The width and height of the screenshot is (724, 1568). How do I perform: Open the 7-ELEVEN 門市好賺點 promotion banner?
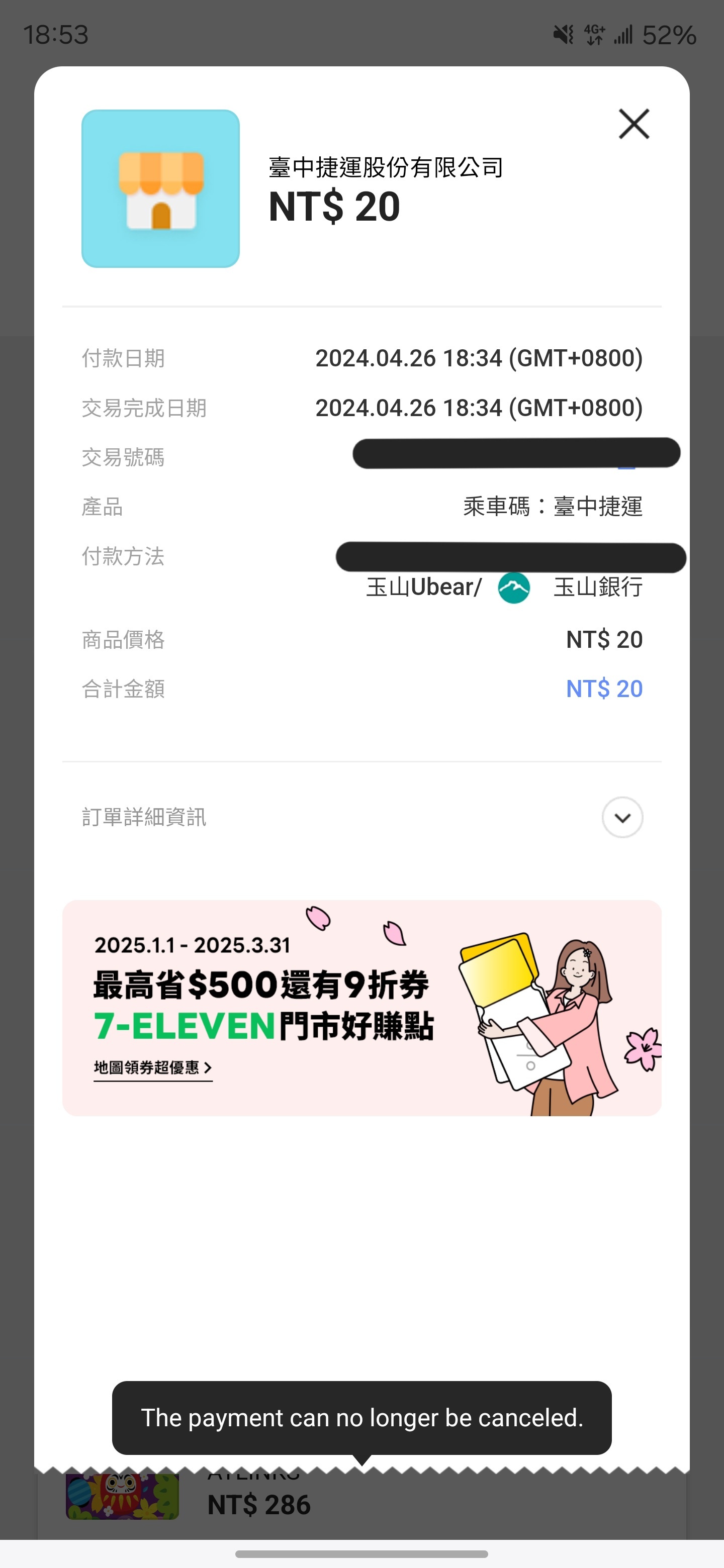click(361, 1008)
